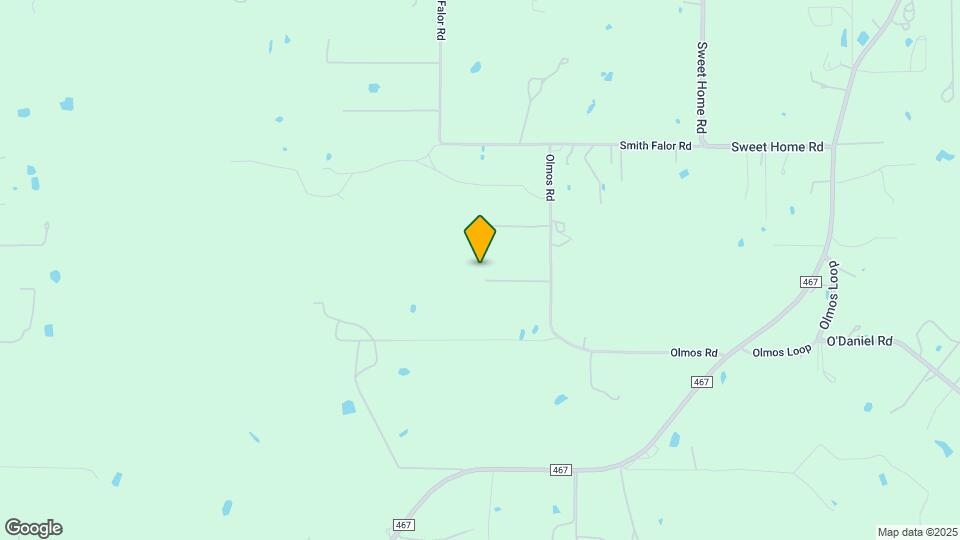Tap the orange location marker pin
This screenshot has height=540, width=960.
[x=480, y=238]
